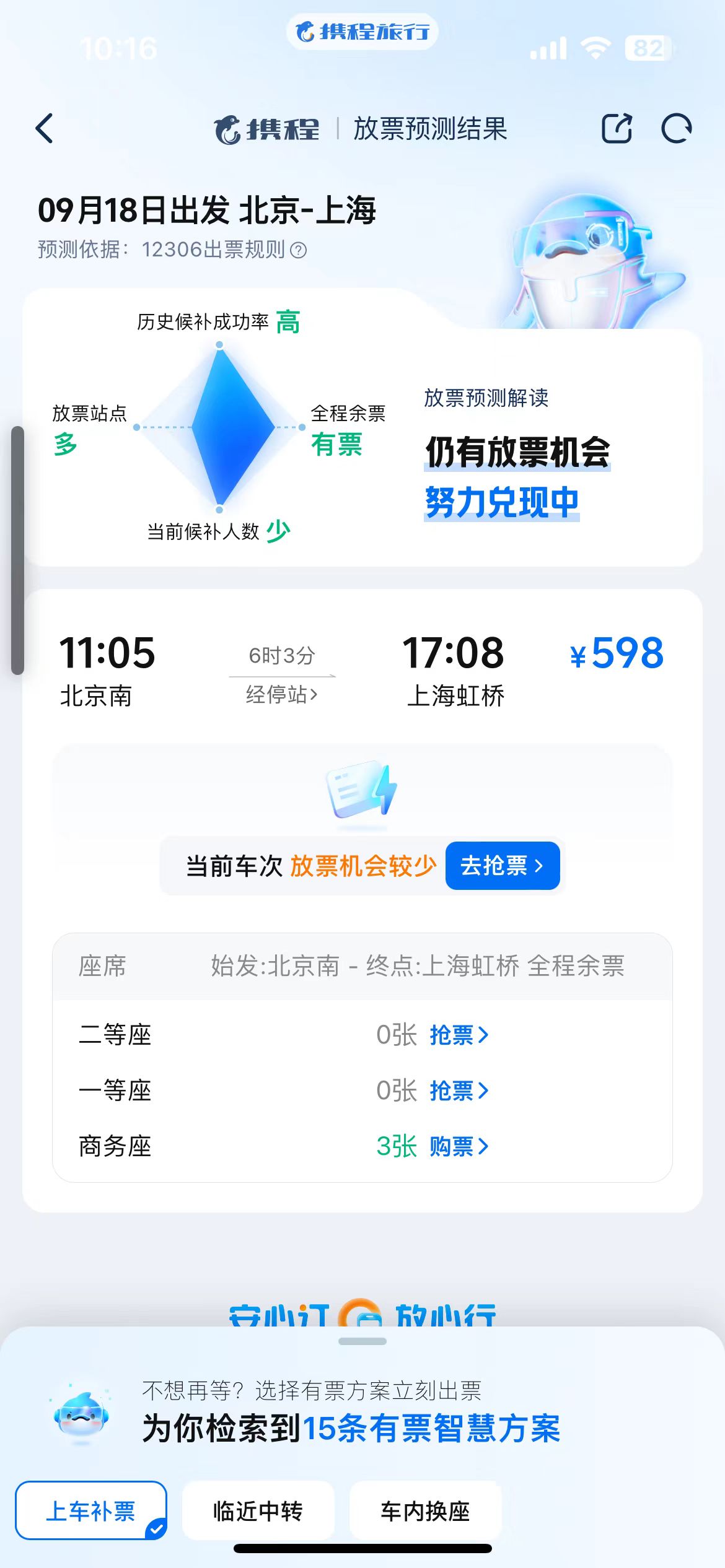Click the Ctrip dolphin logo in header
Viewport: 725px width, 1568px height.
tap(229, 128)
